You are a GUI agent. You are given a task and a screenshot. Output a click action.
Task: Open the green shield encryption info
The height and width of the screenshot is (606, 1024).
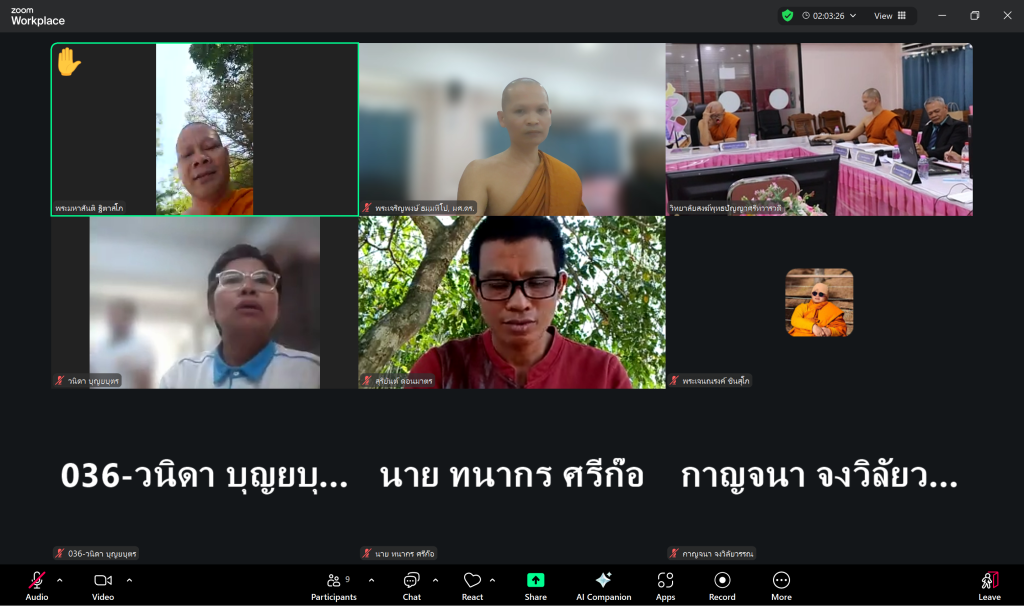[x=788, y=16]
